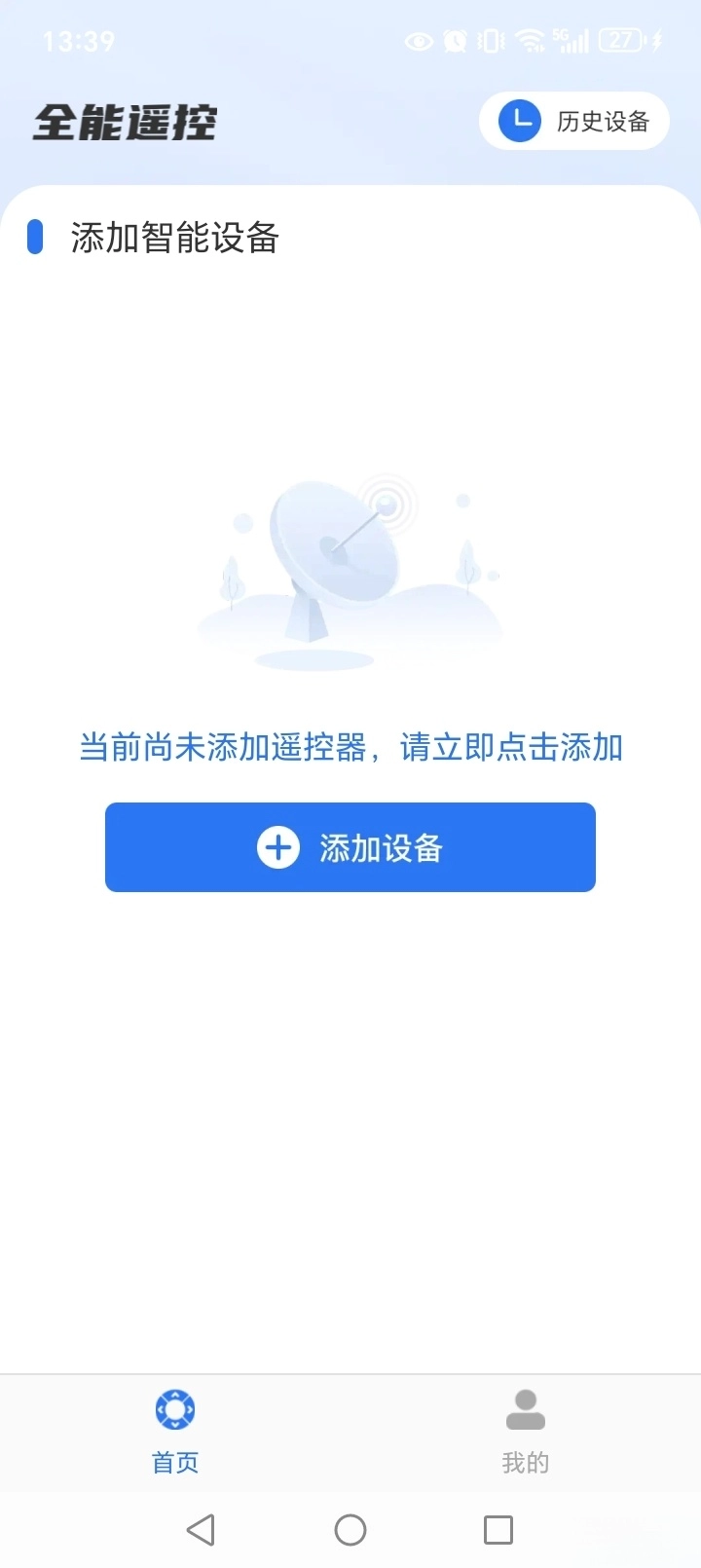
Task: Click the 5G signal strength indicator
Action: click(572, 42)
